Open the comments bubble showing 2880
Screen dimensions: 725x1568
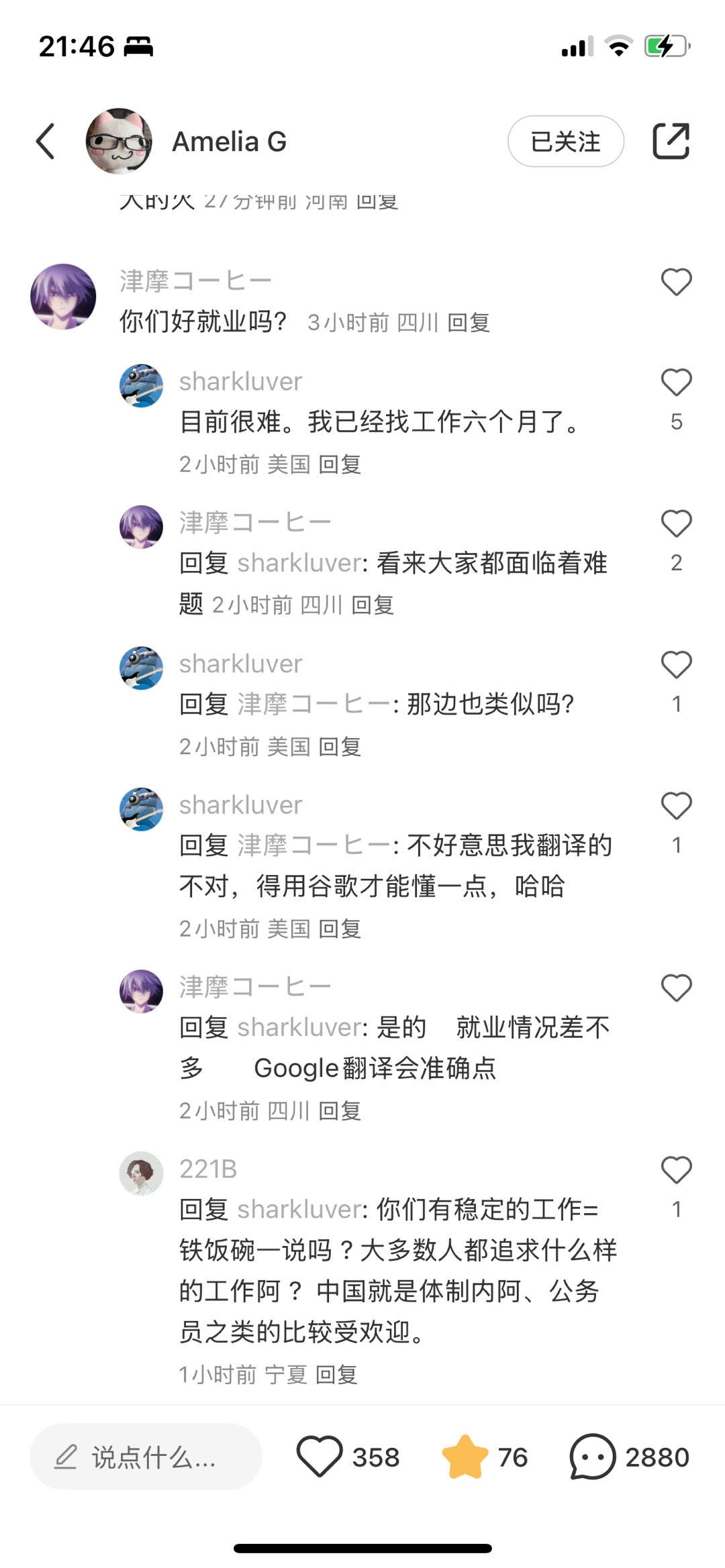[593, 1457]
